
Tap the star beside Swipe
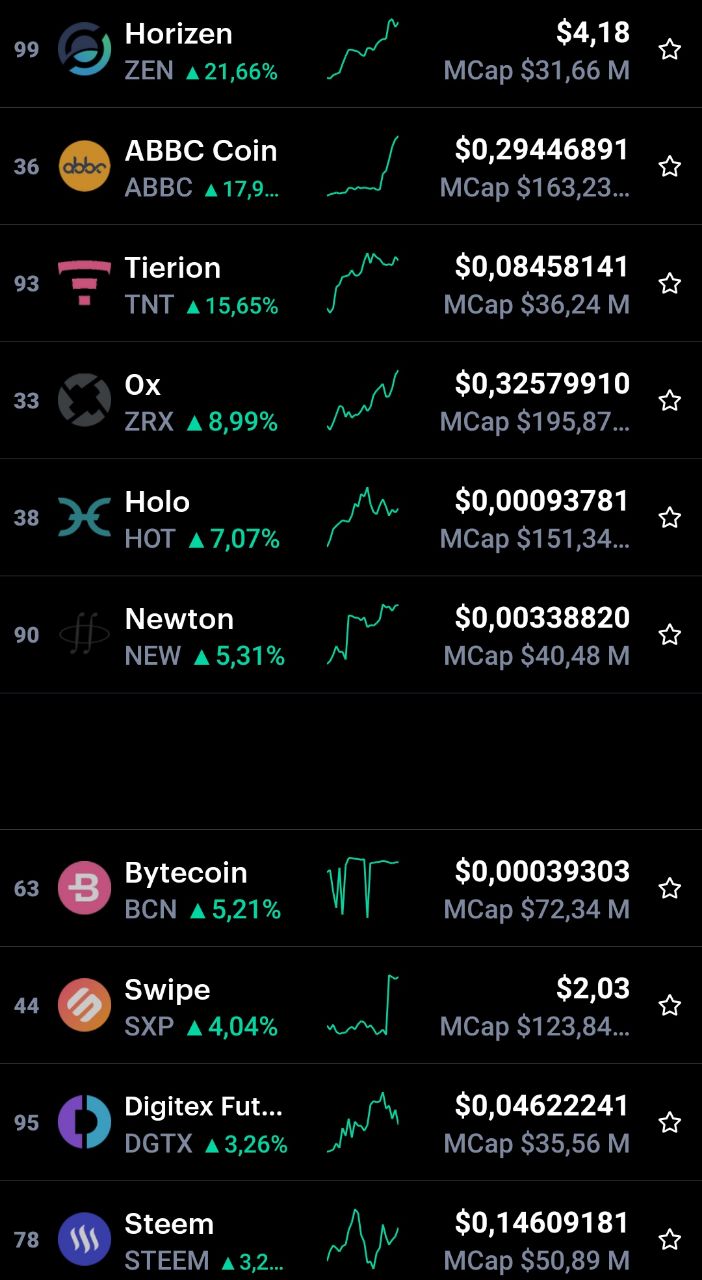point(670,1005)
